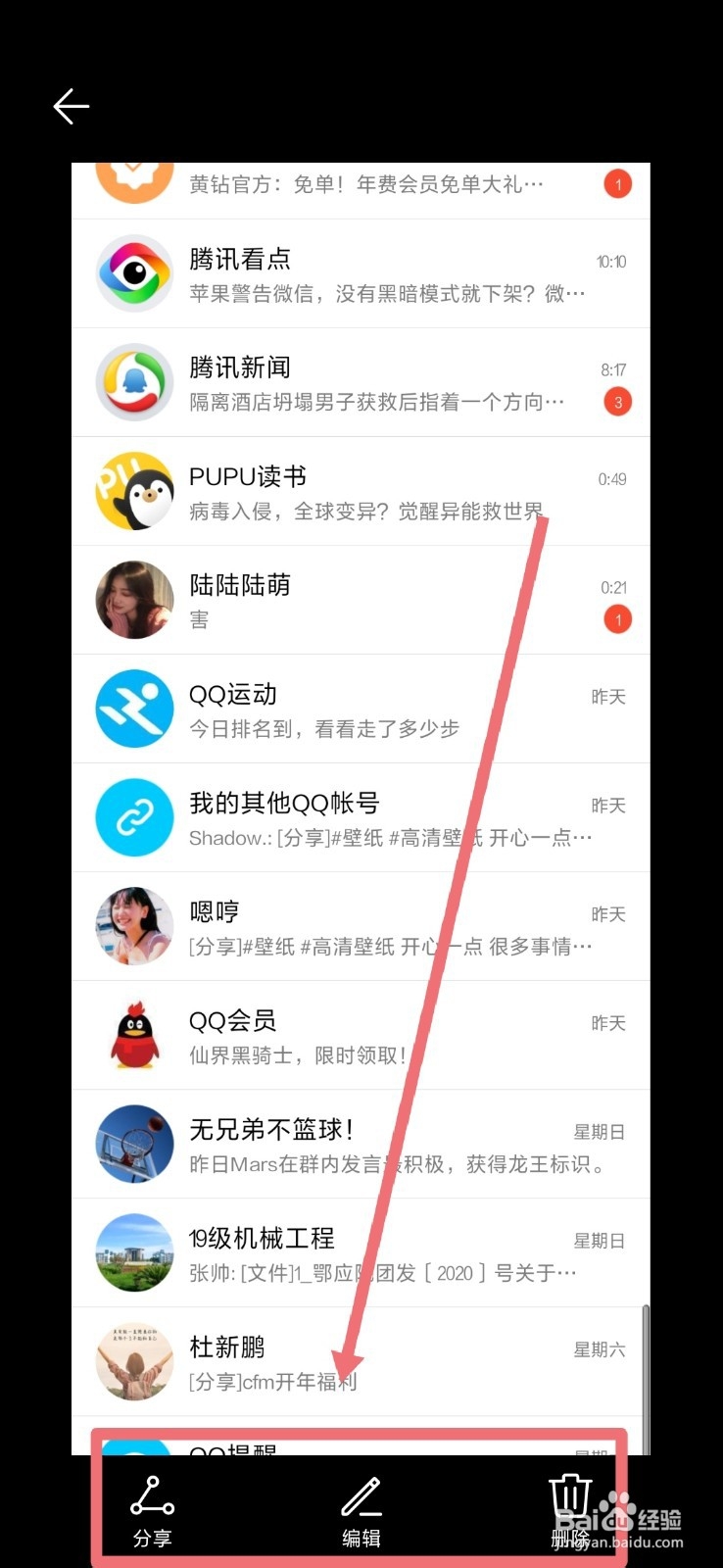Open 杜新鹏's avatar photo
This screenshot has height=1568, width=723.
[134, 1360]
